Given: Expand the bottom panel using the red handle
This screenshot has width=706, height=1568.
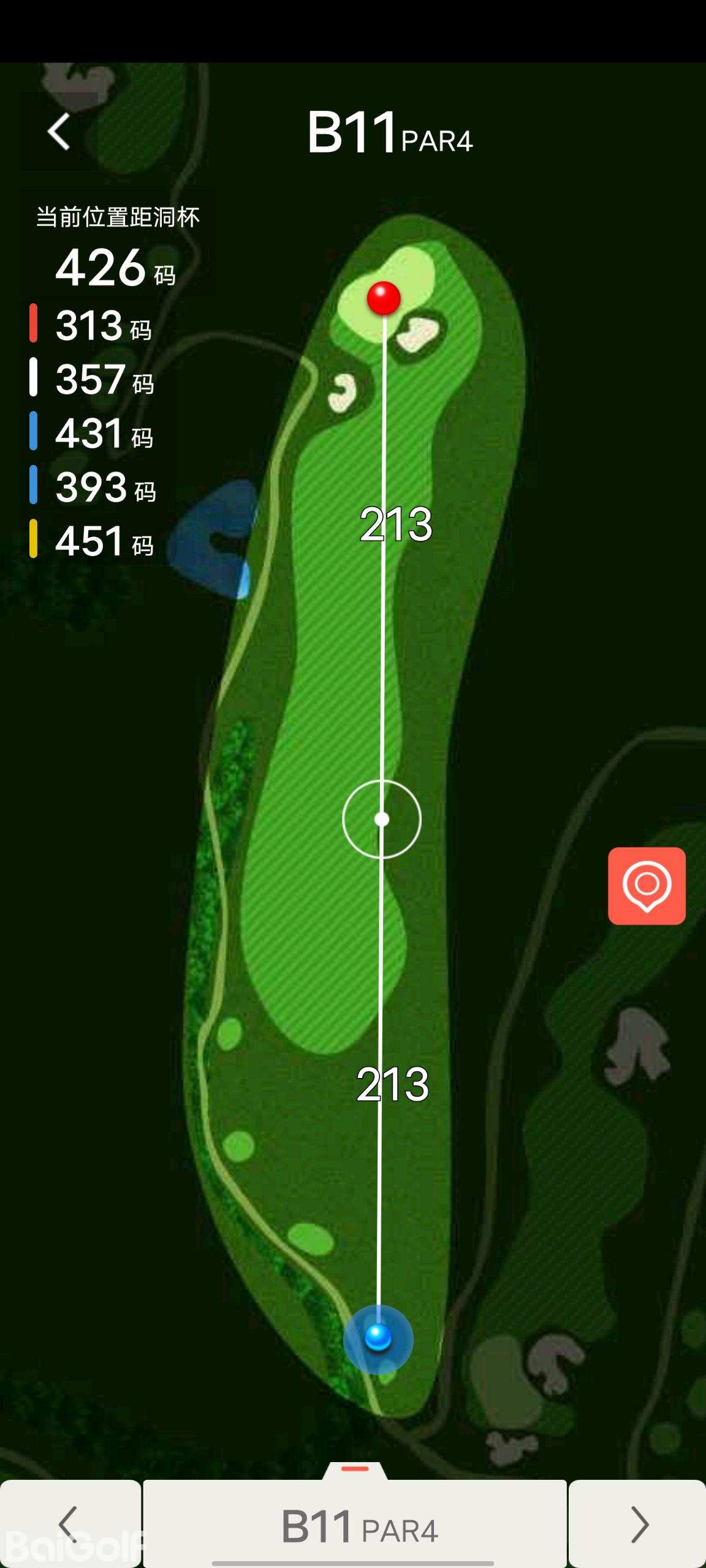Looking at the screenshot, I should pyautogui.click(x=355, y=1469).
